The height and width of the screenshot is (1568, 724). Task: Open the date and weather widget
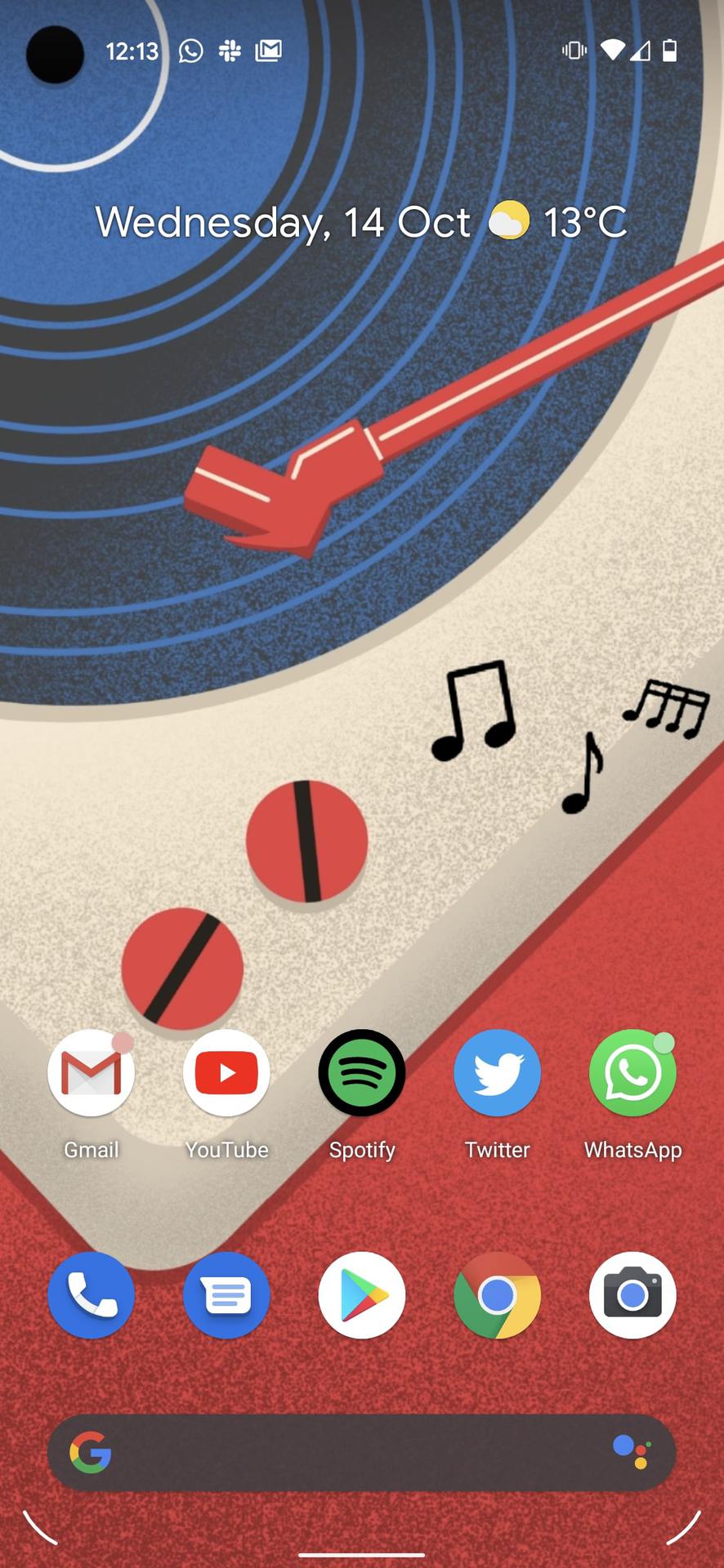tap(361, 222)
